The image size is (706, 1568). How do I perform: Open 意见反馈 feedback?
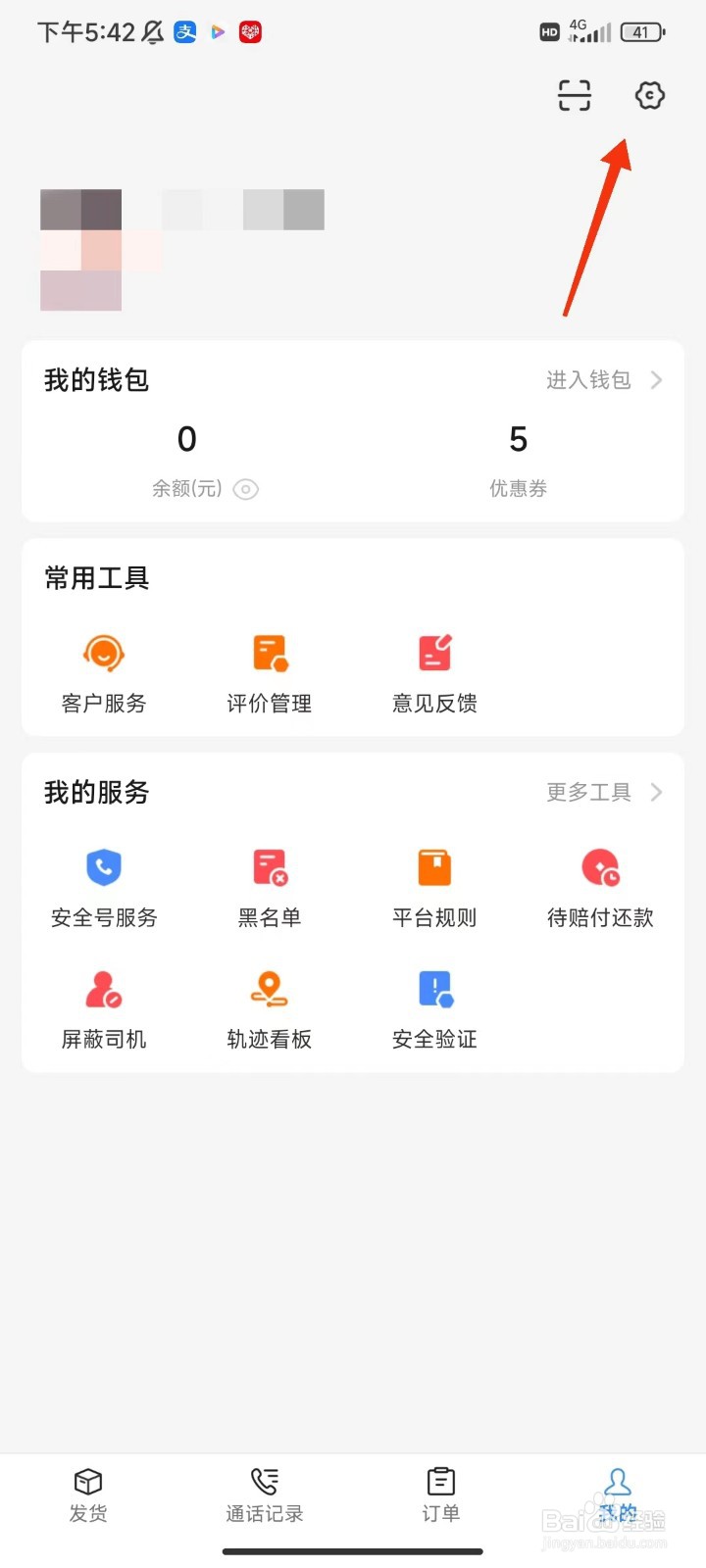(x=434, y=672)
